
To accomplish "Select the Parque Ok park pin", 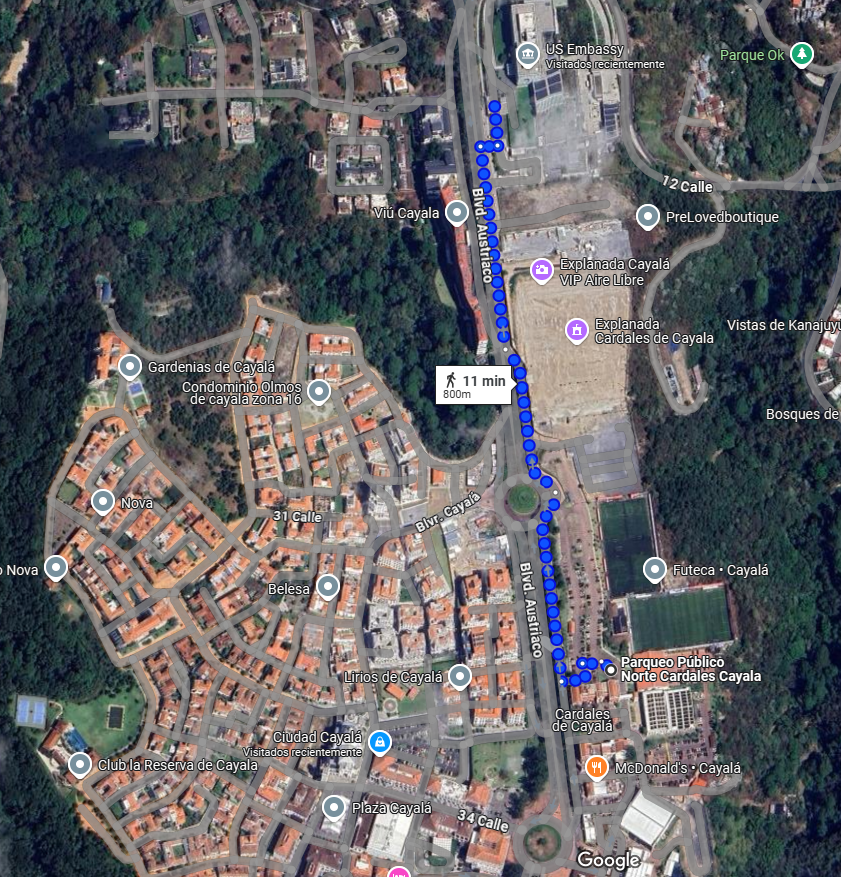I will (800, 55).
